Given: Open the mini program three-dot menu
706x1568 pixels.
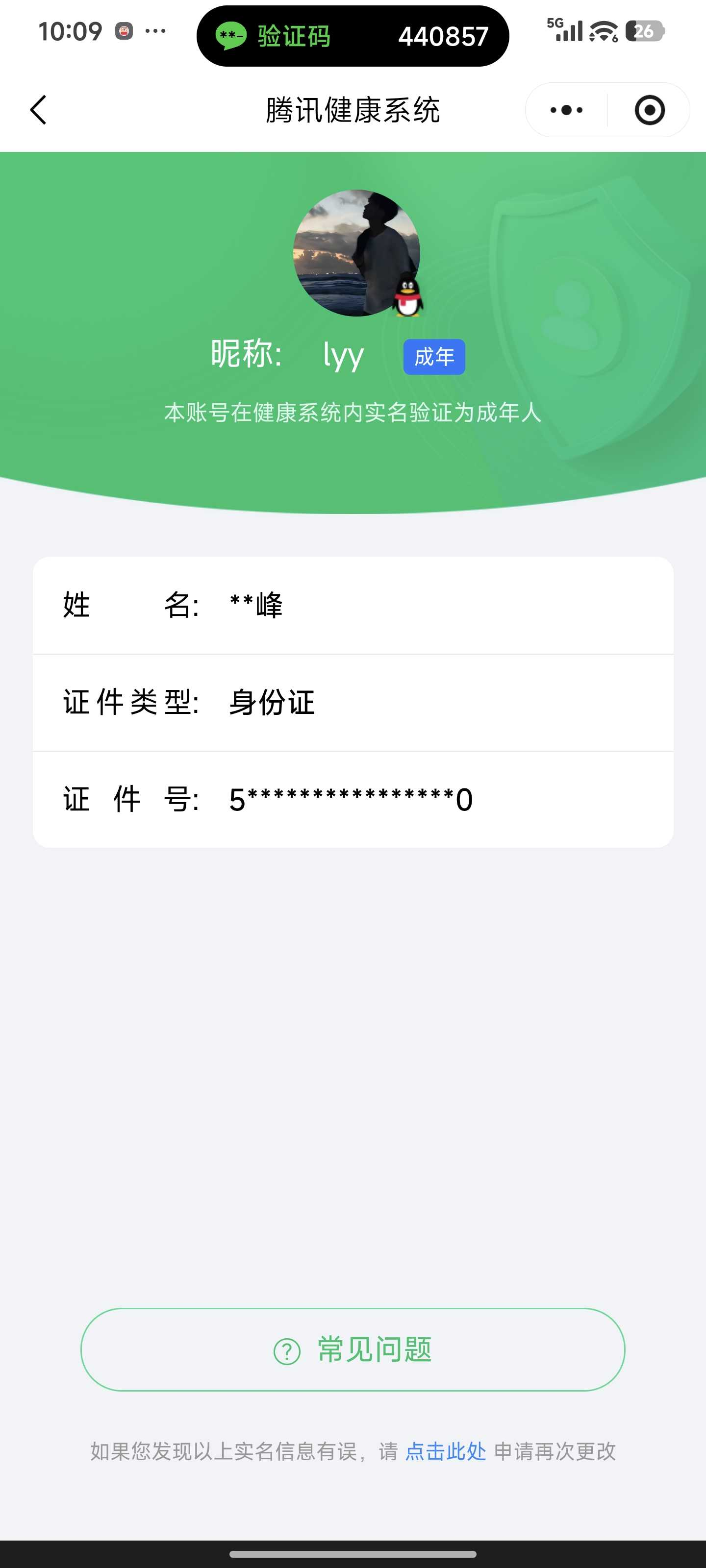Looking at the screenshot, I should [x=566, y=110].
